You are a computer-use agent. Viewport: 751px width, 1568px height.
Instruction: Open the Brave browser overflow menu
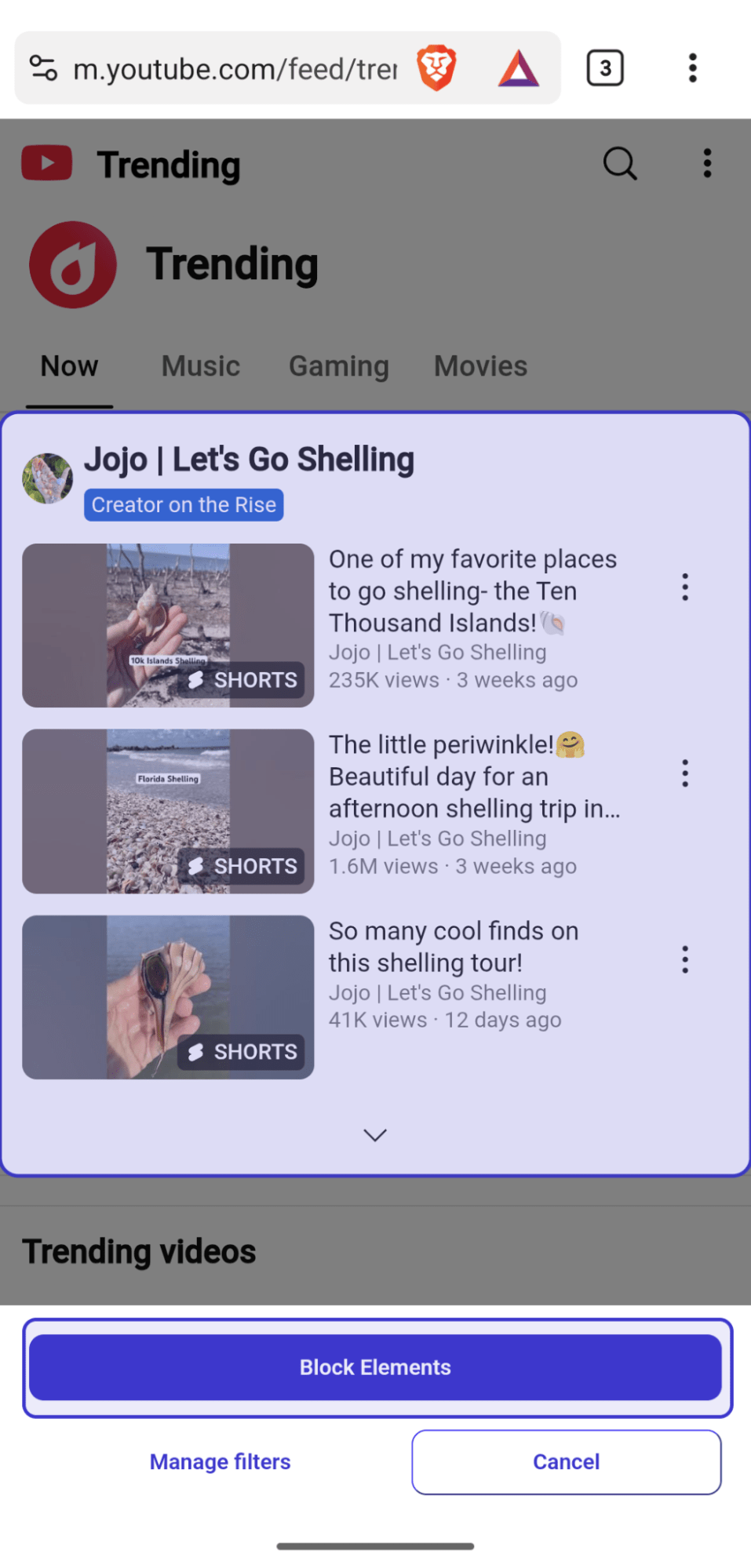(692, 68)
